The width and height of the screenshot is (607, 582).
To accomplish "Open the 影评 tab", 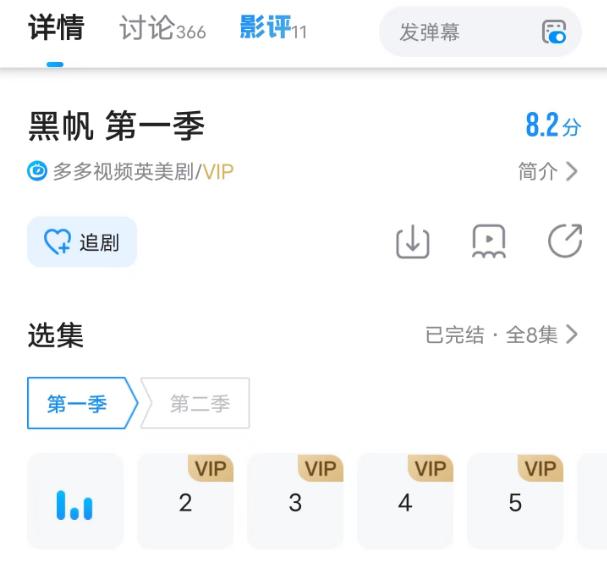I will coord(273,30).
